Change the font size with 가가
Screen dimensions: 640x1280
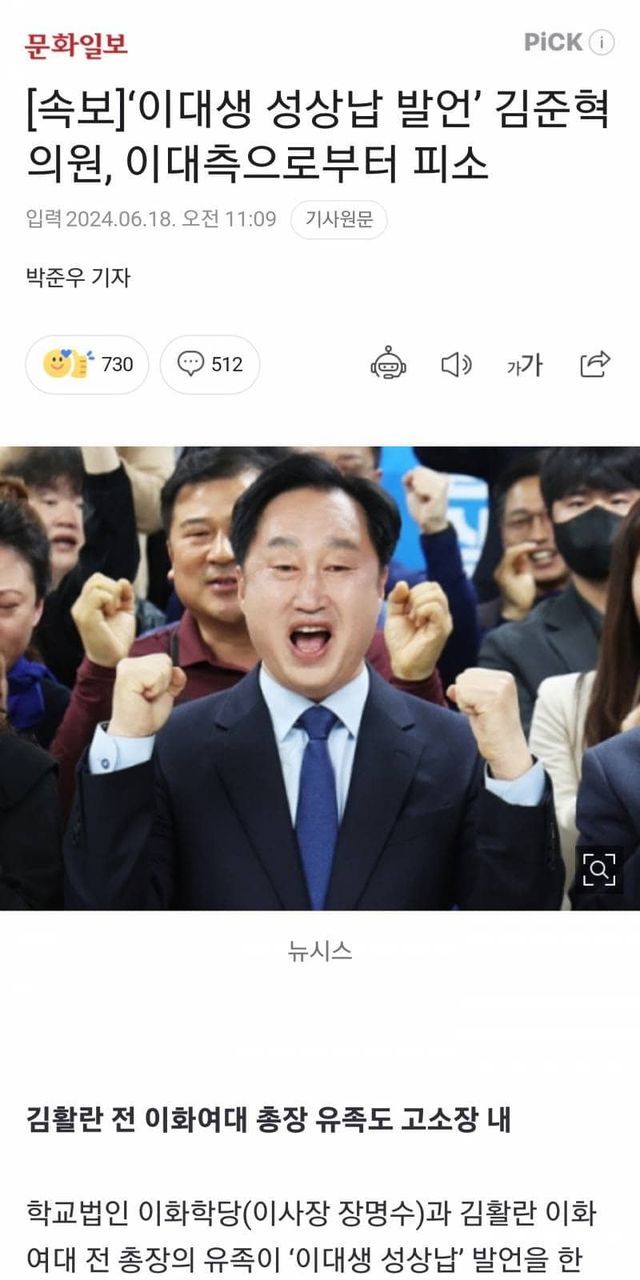(524, 365)
